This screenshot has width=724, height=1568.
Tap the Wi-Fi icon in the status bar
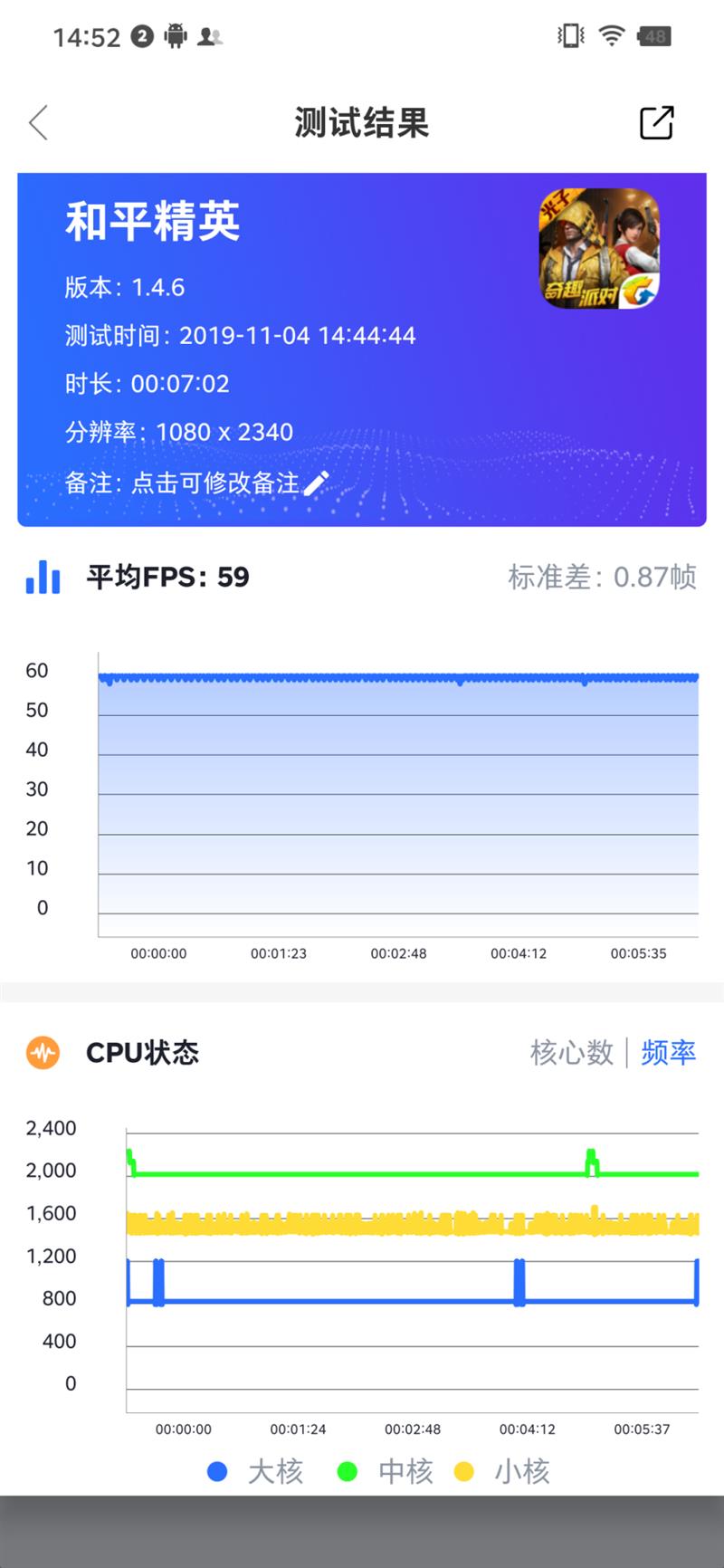click(x=611, y=34)
